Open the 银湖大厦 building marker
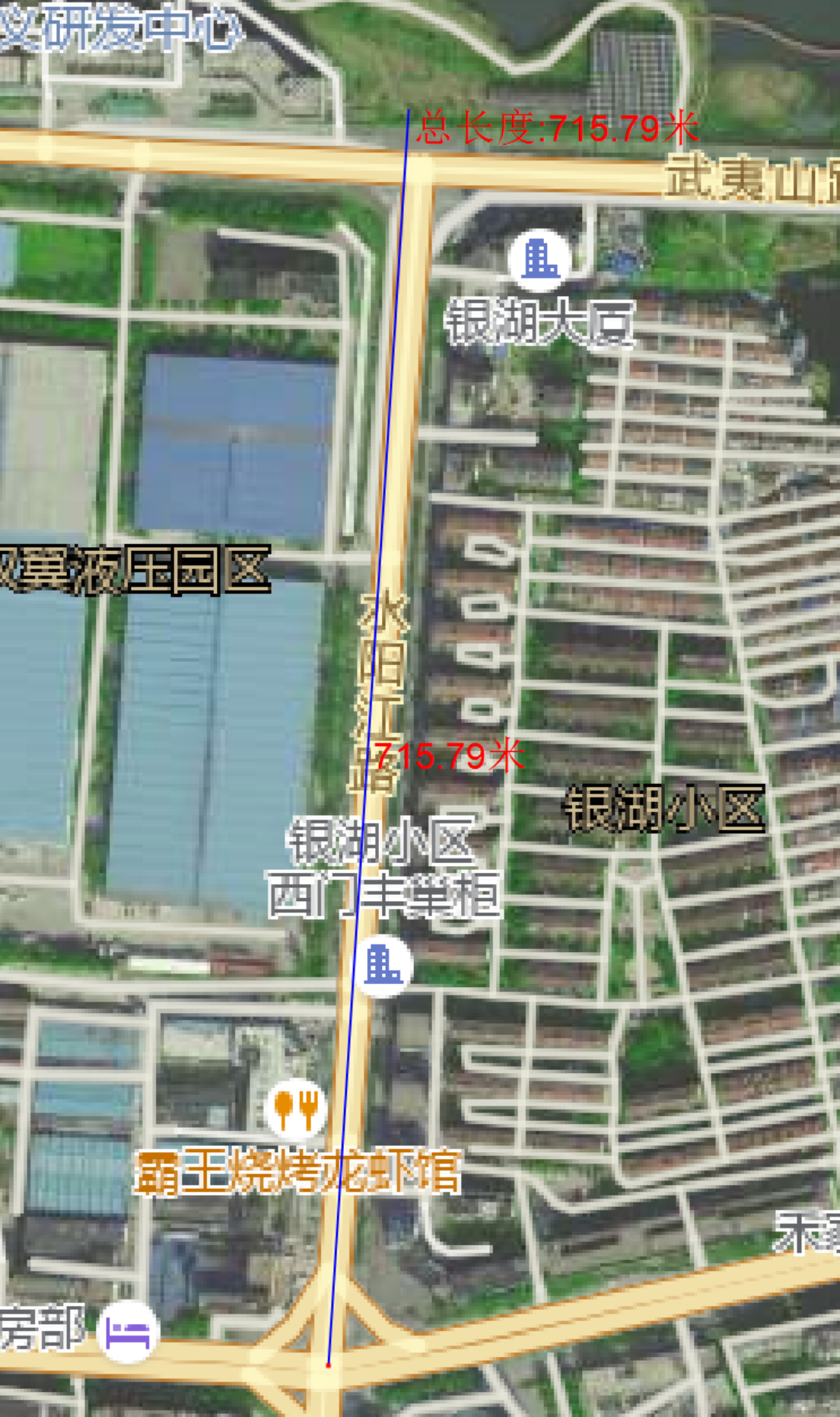The height and width of the screenshot is (1417, 840). (x=539, y=260)
